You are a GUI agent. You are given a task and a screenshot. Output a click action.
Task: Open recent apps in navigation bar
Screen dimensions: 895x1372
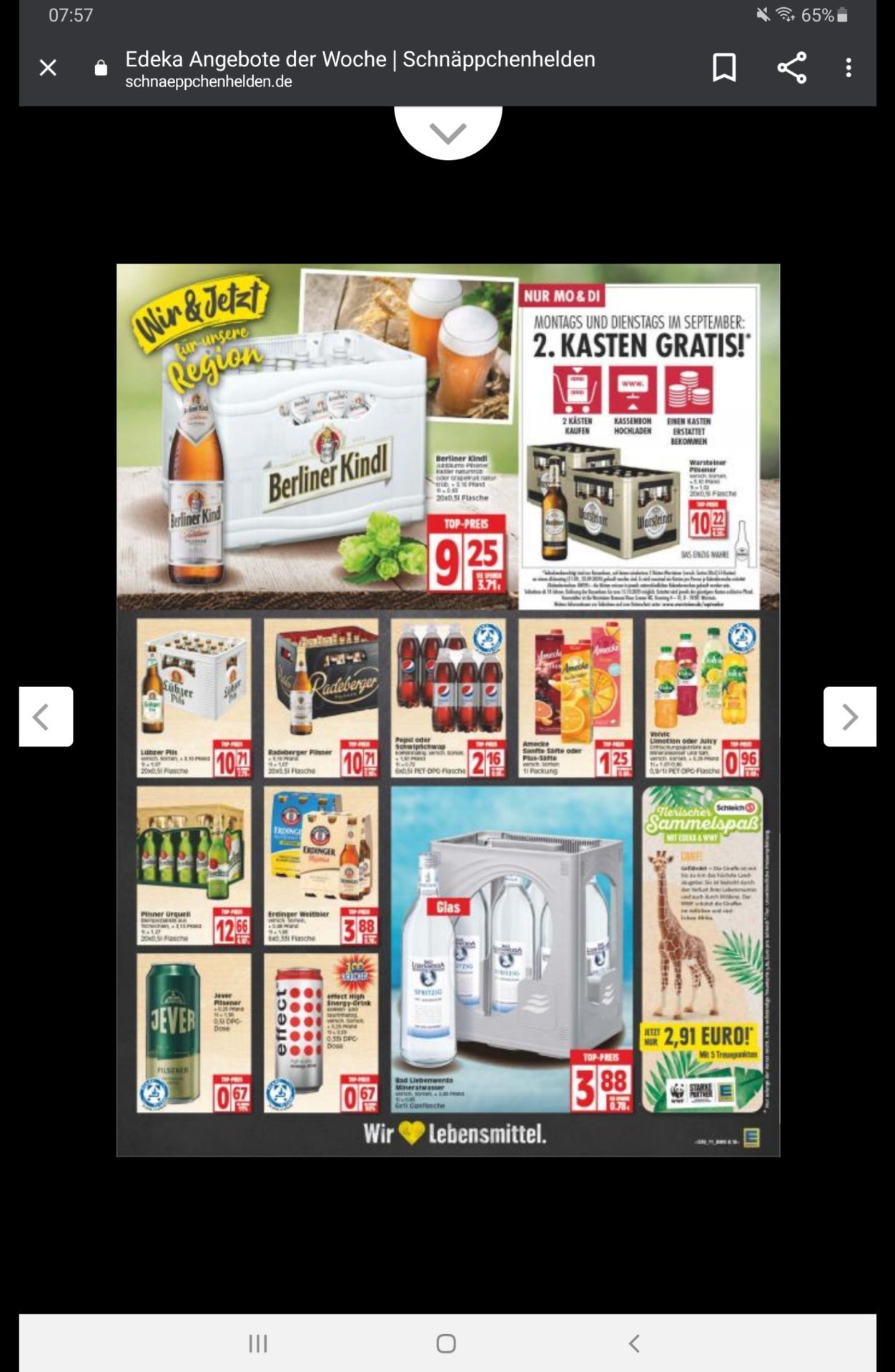tap(258, 1343)
